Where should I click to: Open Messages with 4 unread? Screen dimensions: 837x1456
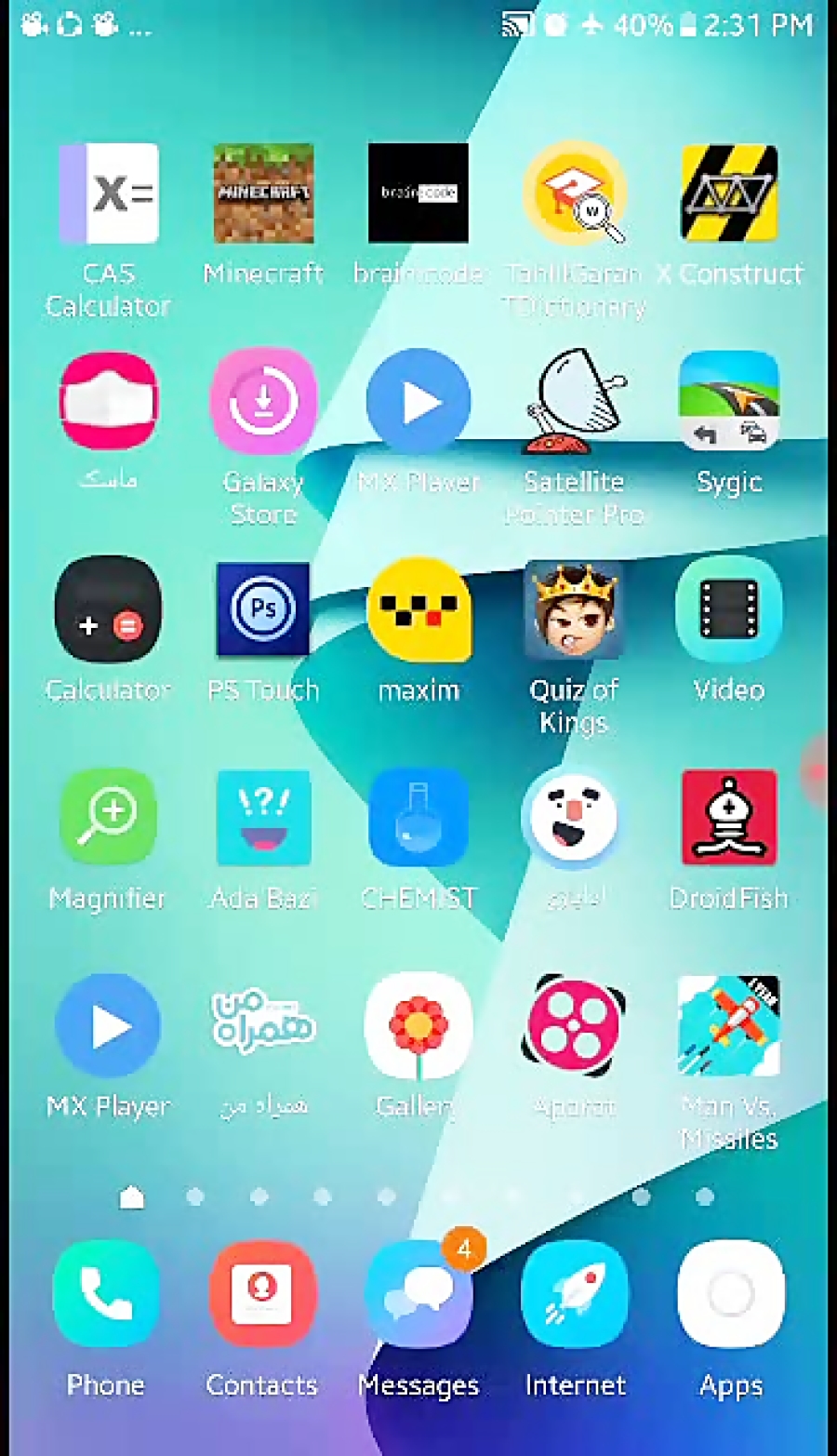point(418,1294)
